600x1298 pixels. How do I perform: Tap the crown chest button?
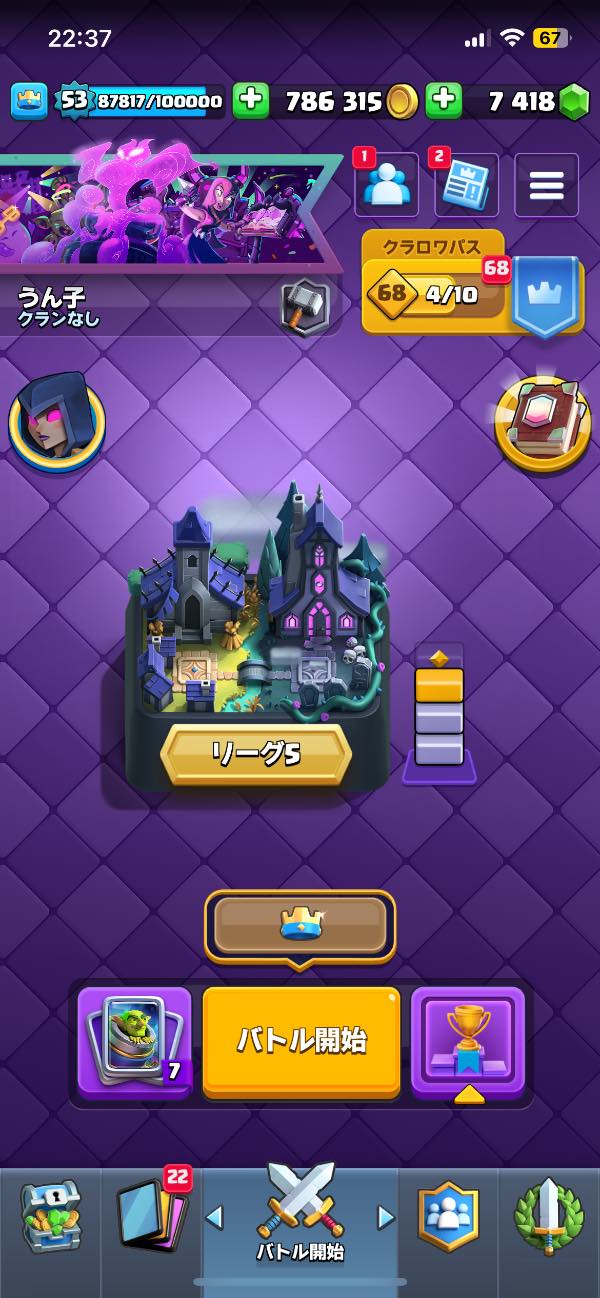[x=300, y=923]
